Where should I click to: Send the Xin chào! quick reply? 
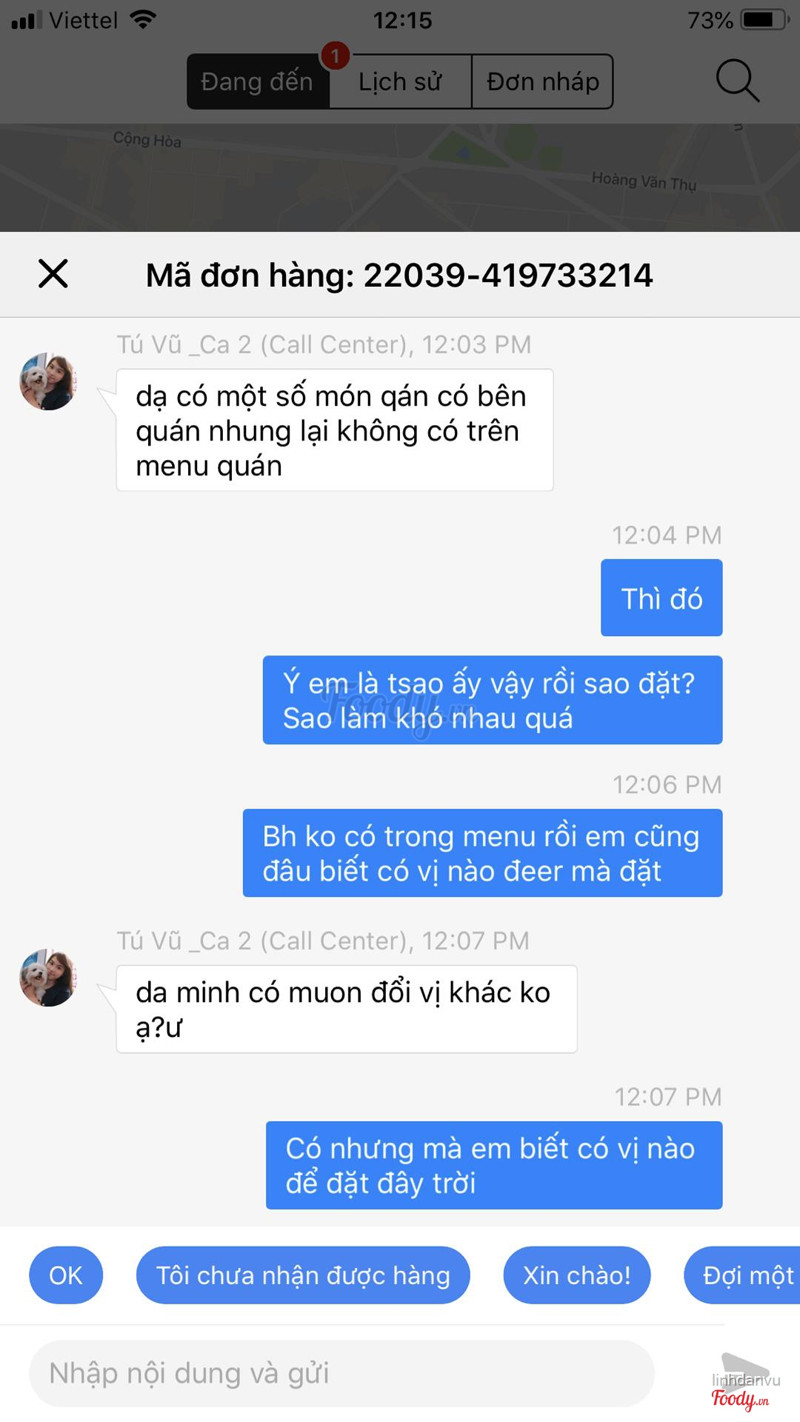577,1275
